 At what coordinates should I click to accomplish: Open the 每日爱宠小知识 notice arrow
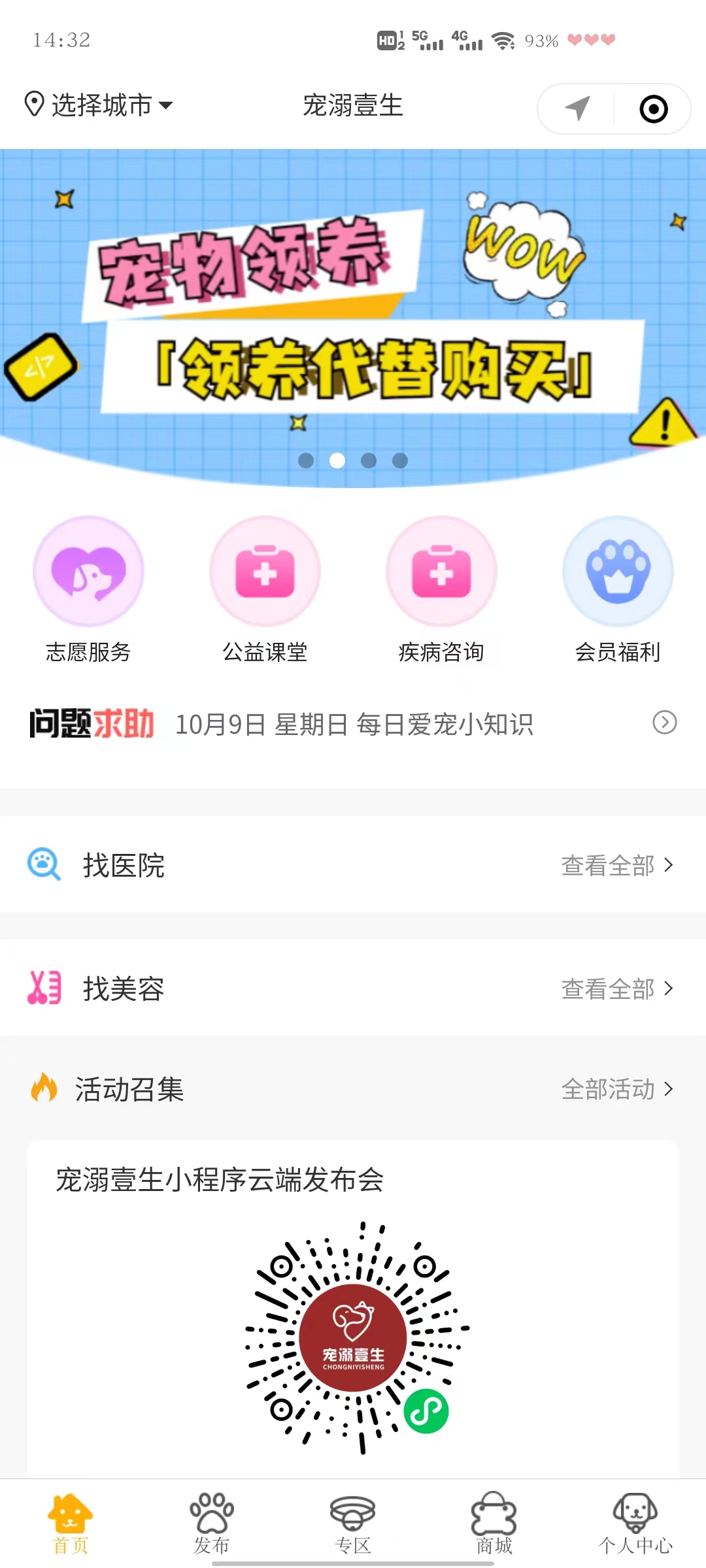pyautogui.click(x=664, y=723)
